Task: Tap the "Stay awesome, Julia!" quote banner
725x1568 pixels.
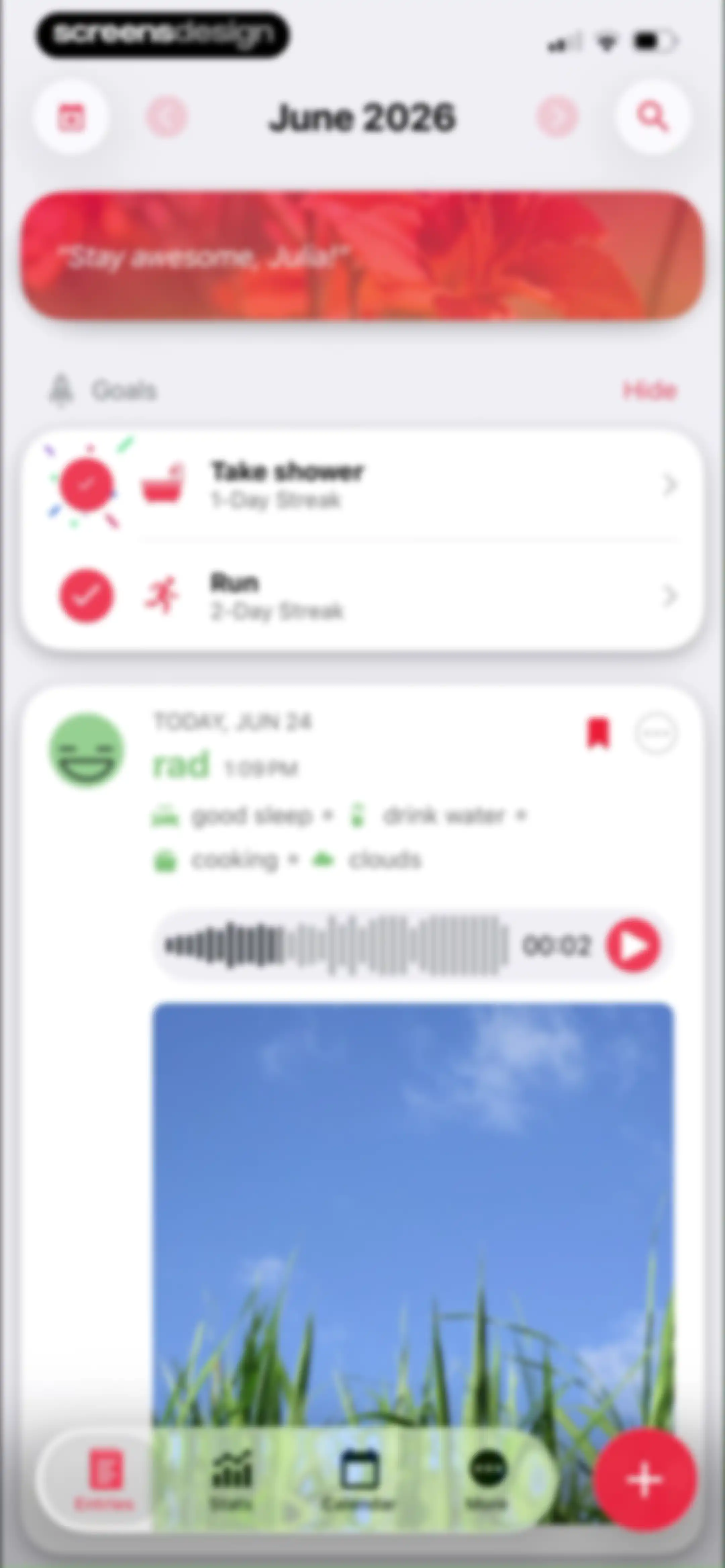Action: 363,255
